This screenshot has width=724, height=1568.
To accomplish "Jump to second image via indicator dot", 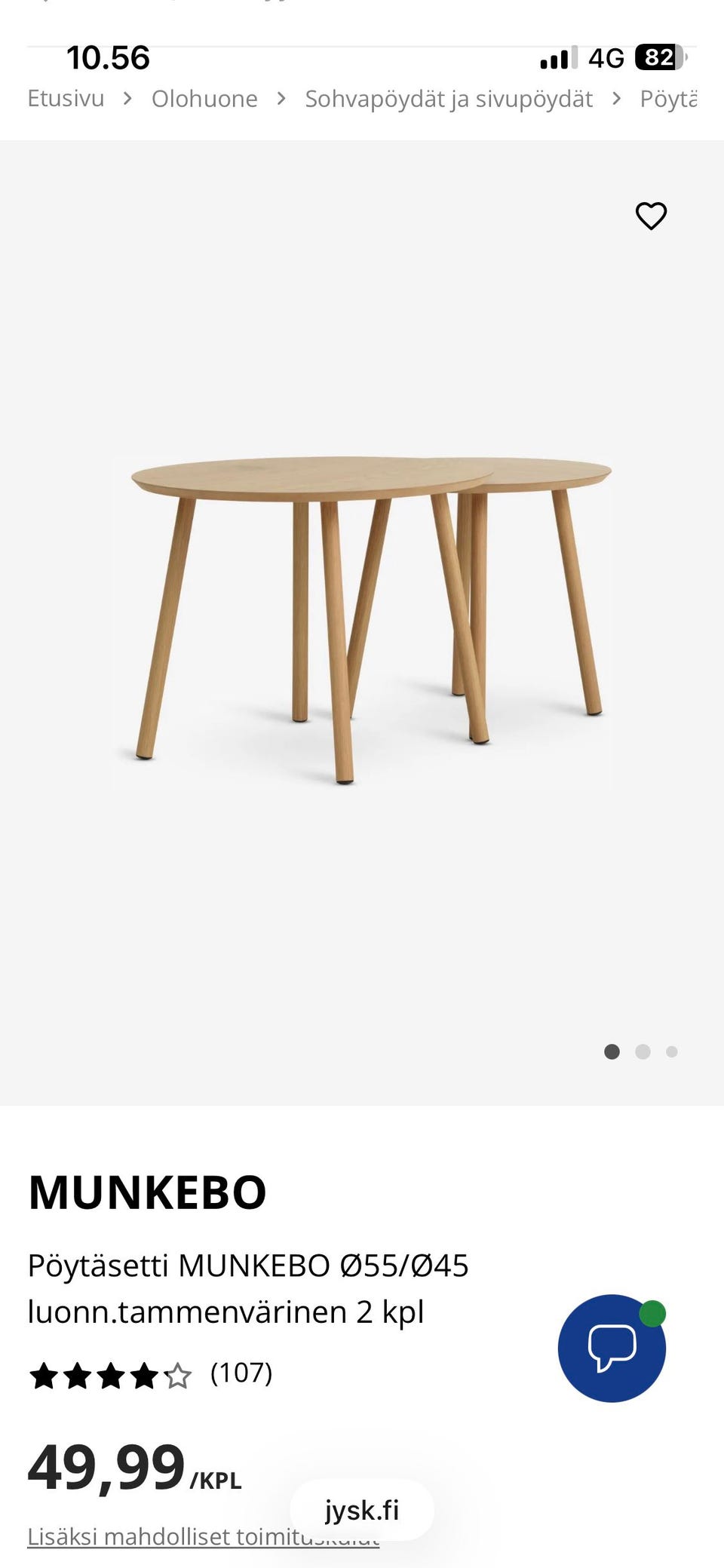I will 643,1051.
